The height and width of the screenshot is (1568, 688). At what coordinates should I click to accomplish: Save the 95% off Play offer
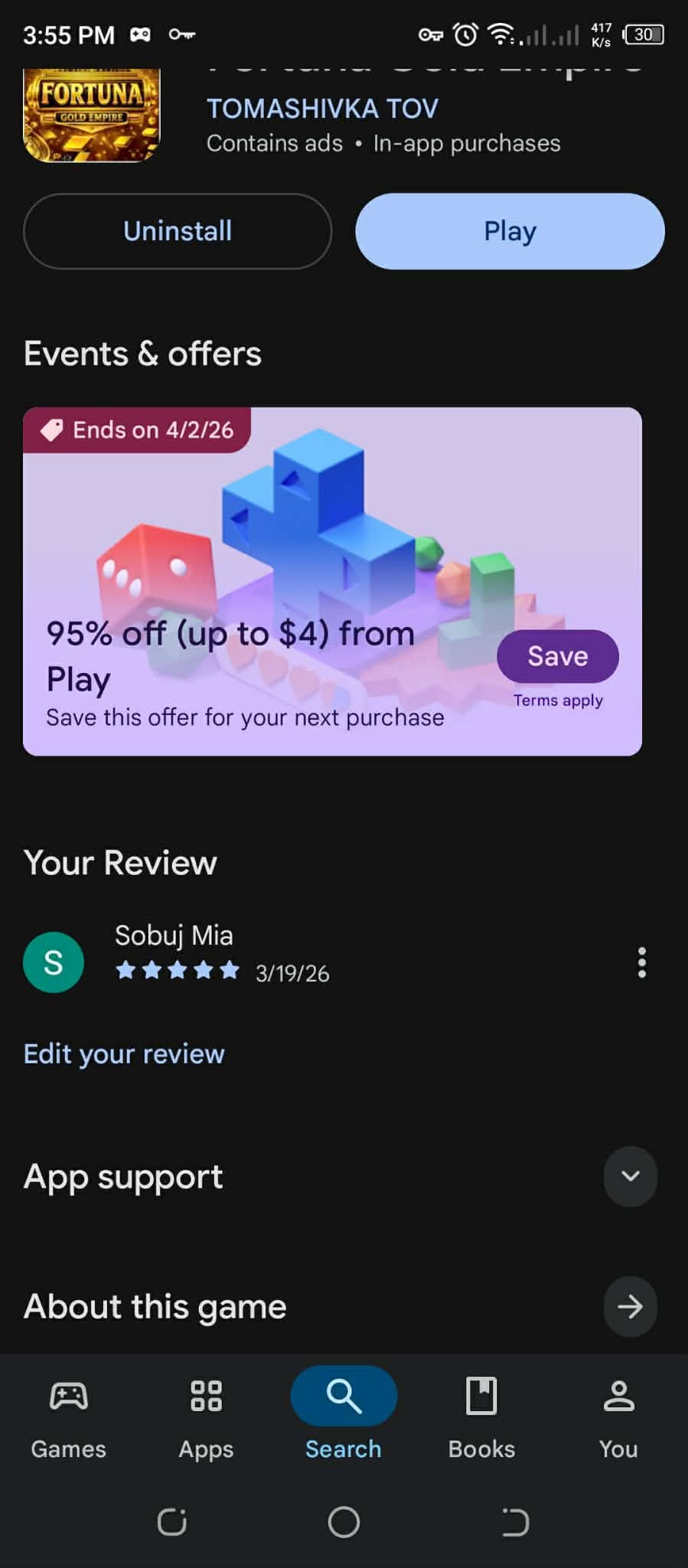pyautogui.click(x=557, y=656)
